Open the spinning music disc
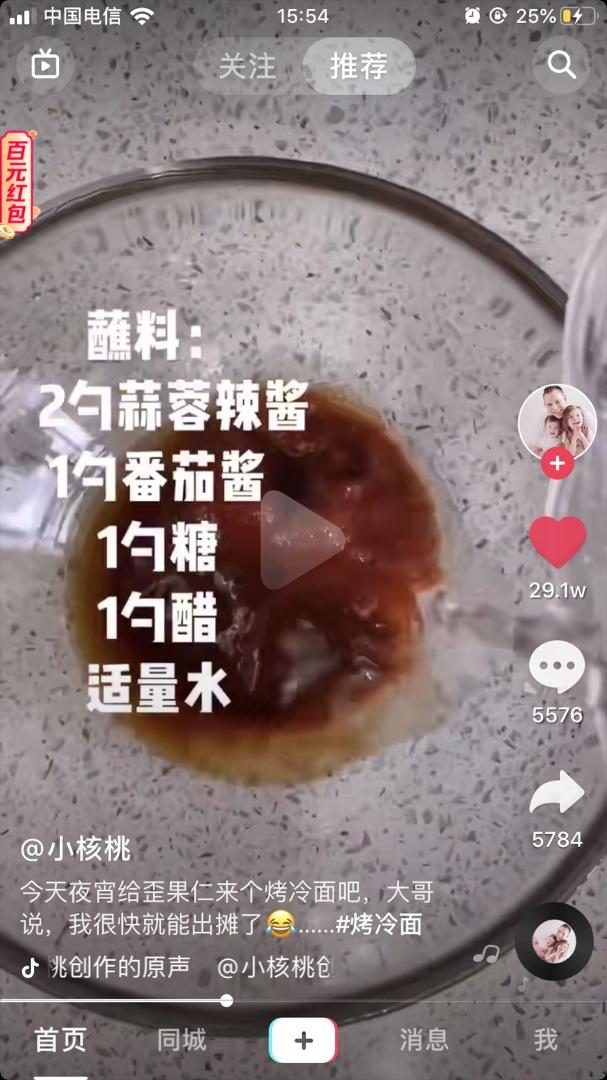The width and height of the screenshot is (607, 1080). 553,941
